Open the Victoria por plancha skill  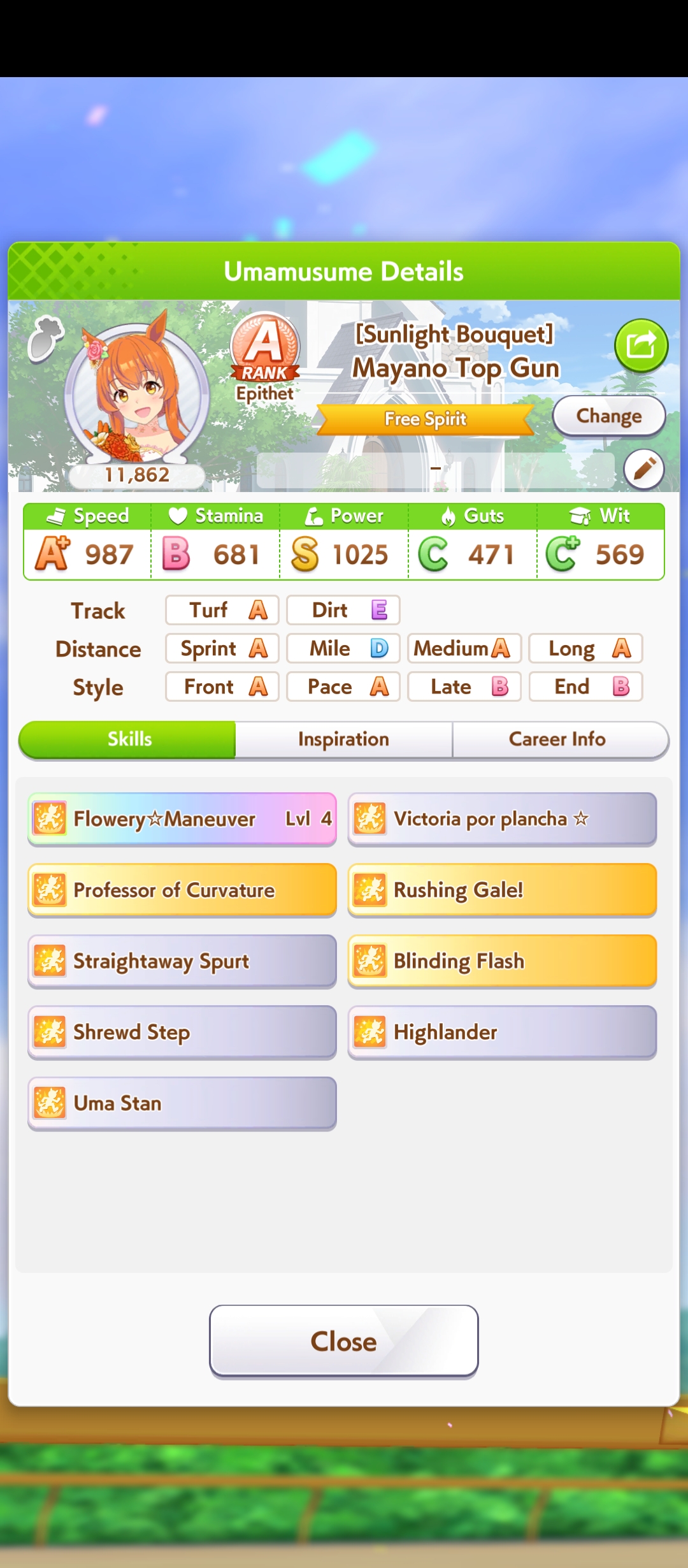pos(502,819)
